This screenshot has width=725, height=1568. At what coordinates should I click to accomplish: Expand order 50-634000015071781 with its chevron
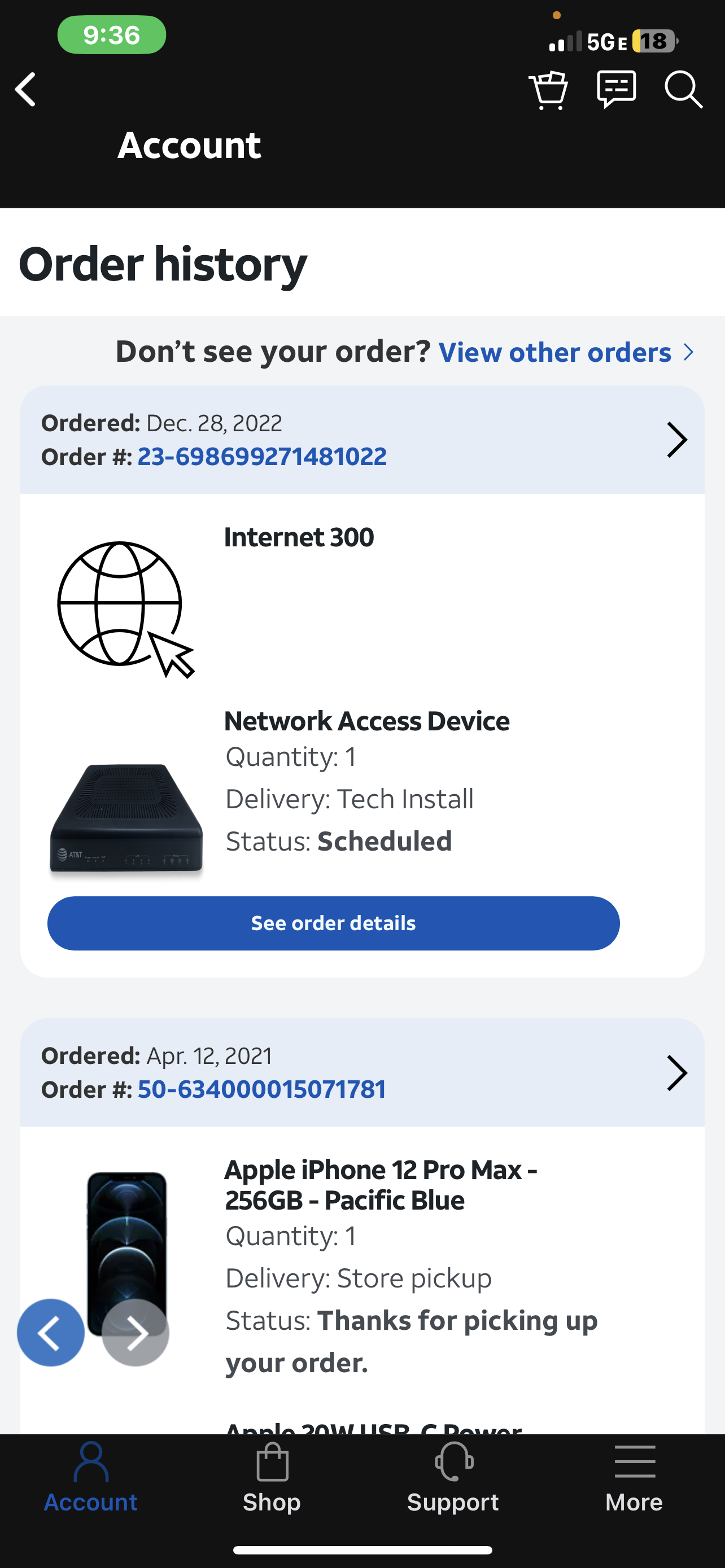click(x=678, y=1073)
